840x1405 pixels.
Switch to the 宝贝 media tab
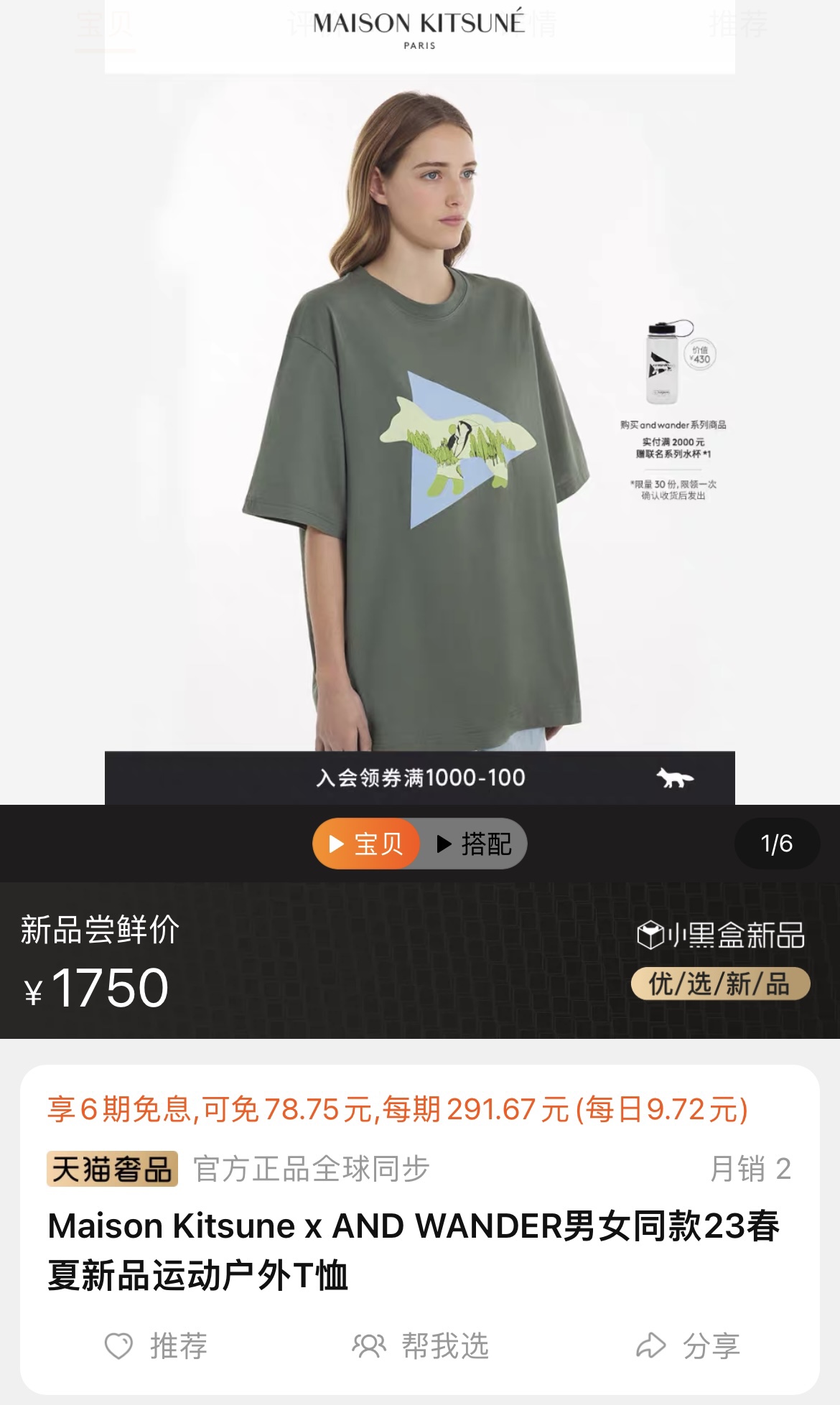pos(366,844)
